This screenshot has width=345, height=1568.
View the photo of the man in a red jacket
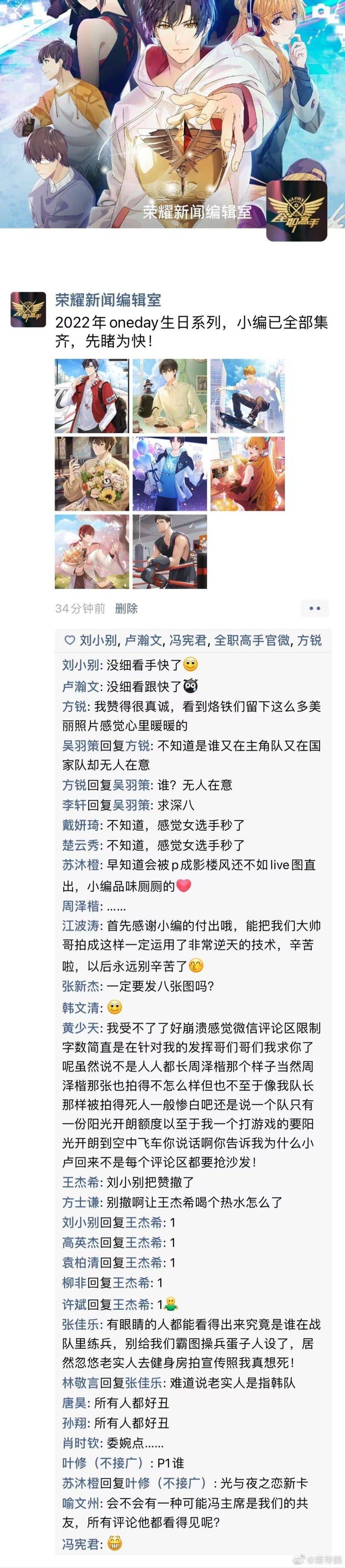(92, 396)
